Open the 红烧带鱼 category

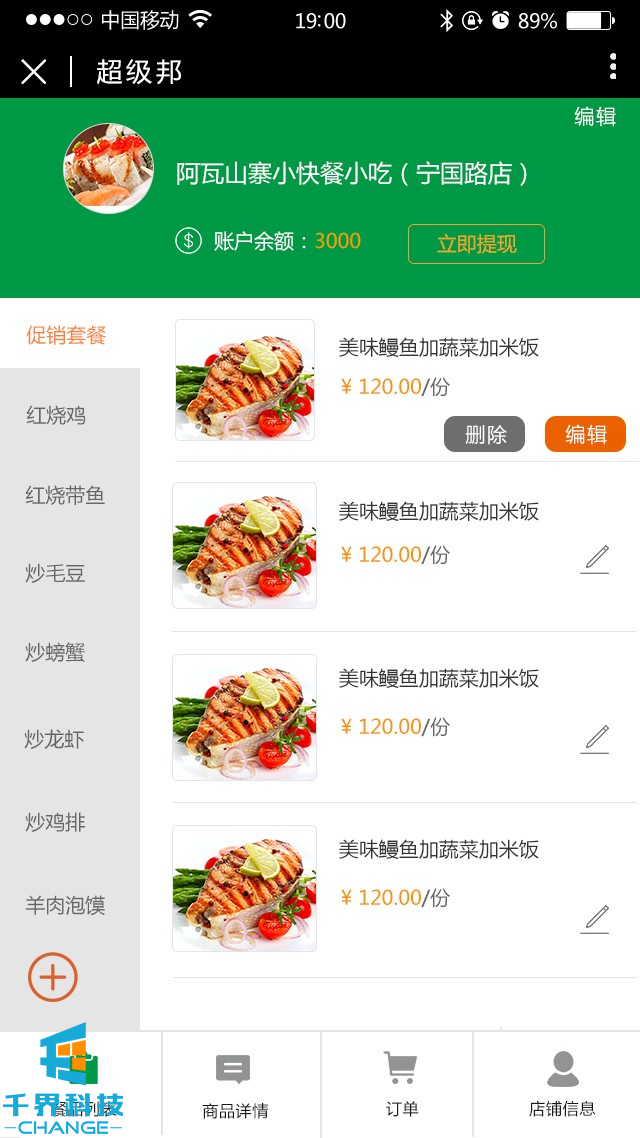click(65, 495)
